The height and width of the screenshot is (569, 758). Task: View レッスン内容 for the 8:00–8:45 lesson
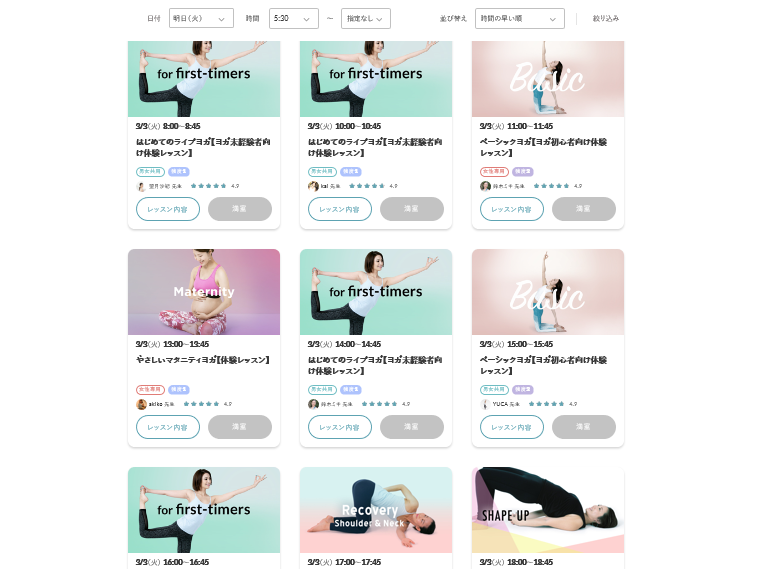pyautogui.click(x=168, y=209)
